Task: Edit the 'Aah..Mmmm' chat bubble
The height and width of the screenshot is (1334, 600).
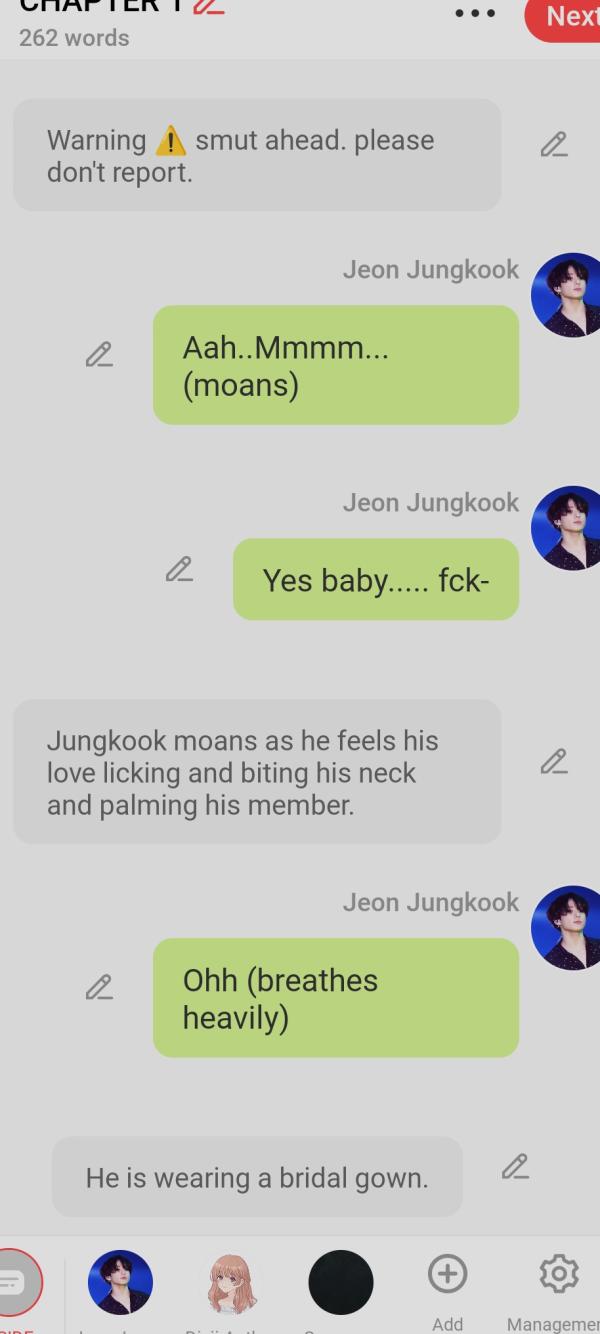Action: click(x=99, y=355)
